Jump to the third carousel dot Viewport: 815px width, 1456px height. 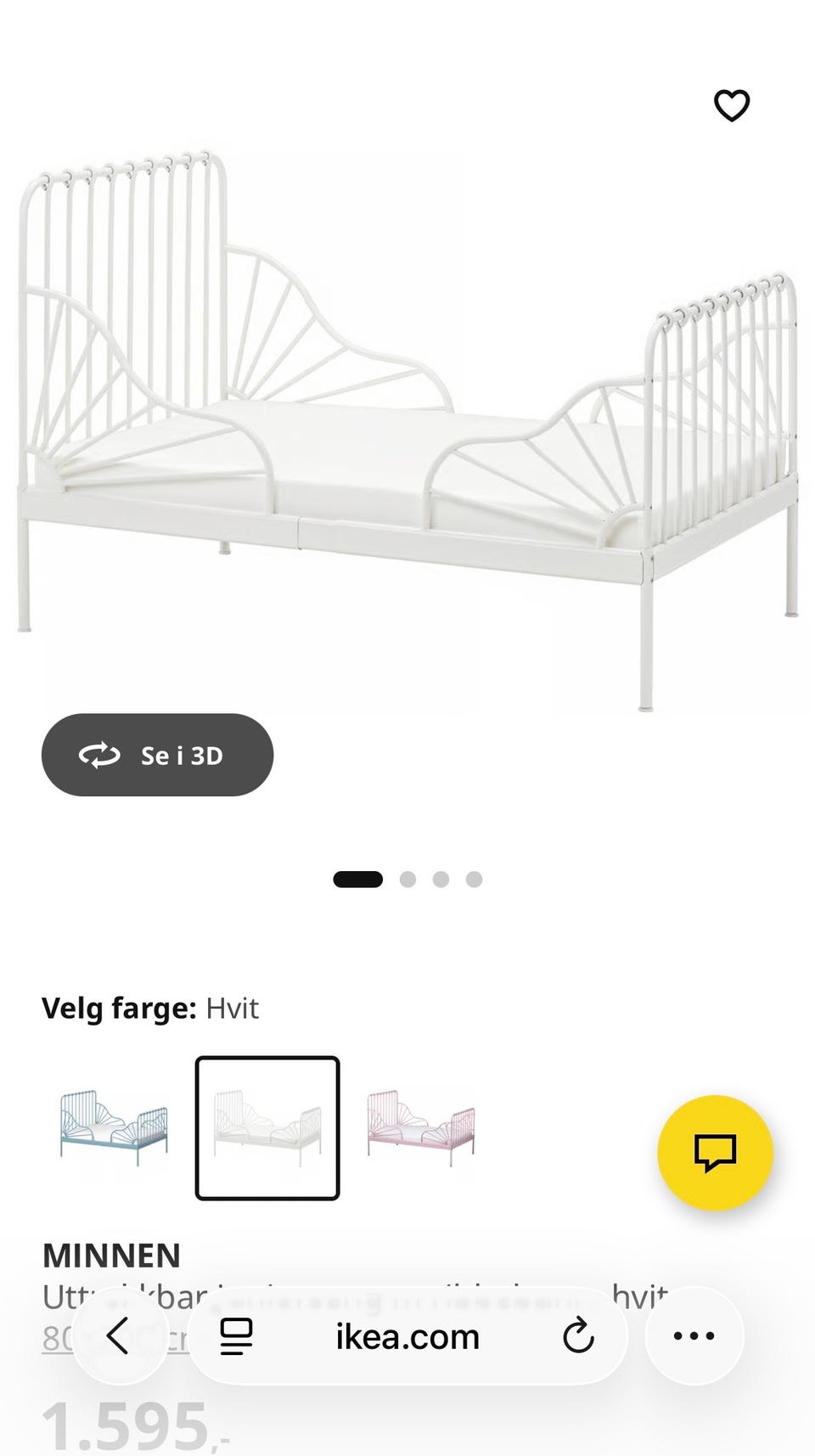(440, 880)
